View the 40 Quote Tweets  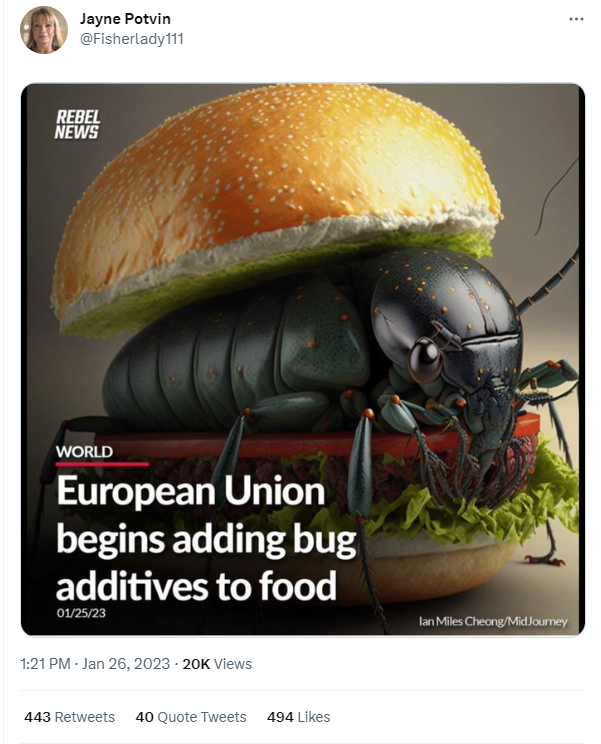pos(190,717)
